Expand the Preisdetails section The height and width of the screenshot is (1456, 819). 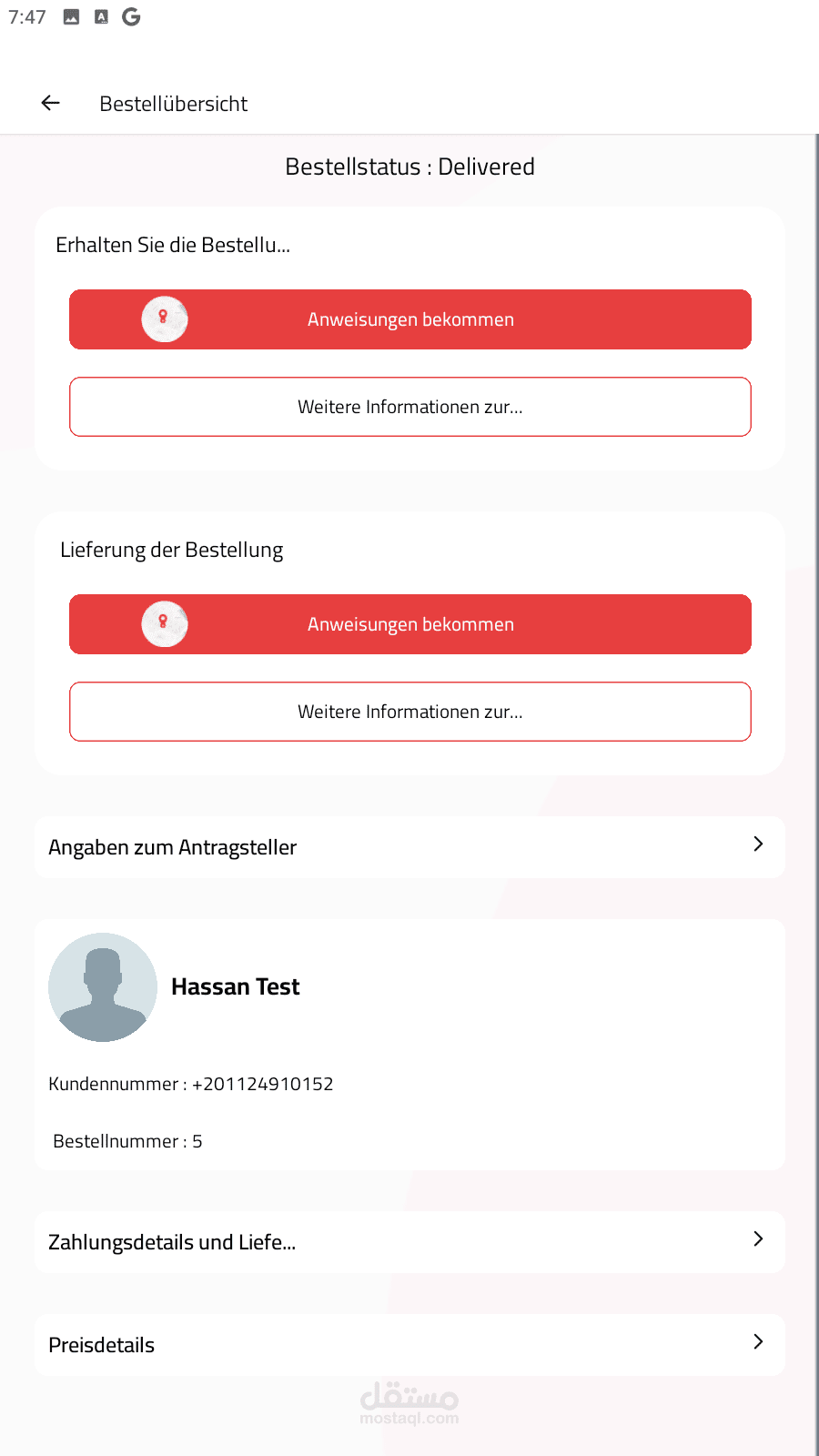click(x=409, y=1345)
